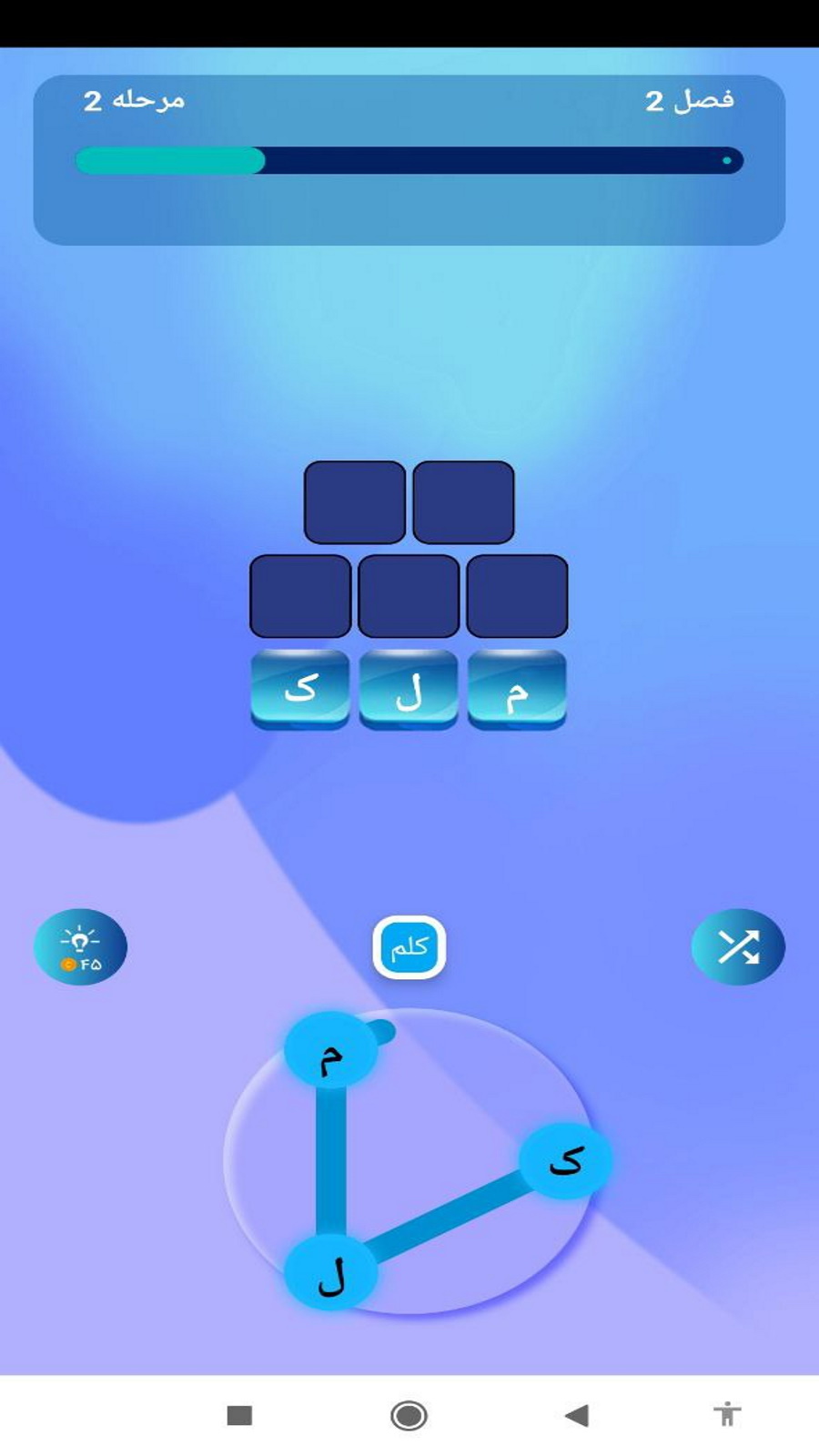Select the letter م in the wheel
Viewport: 819px width, 1456px height.
click(x=330, y=1051)
